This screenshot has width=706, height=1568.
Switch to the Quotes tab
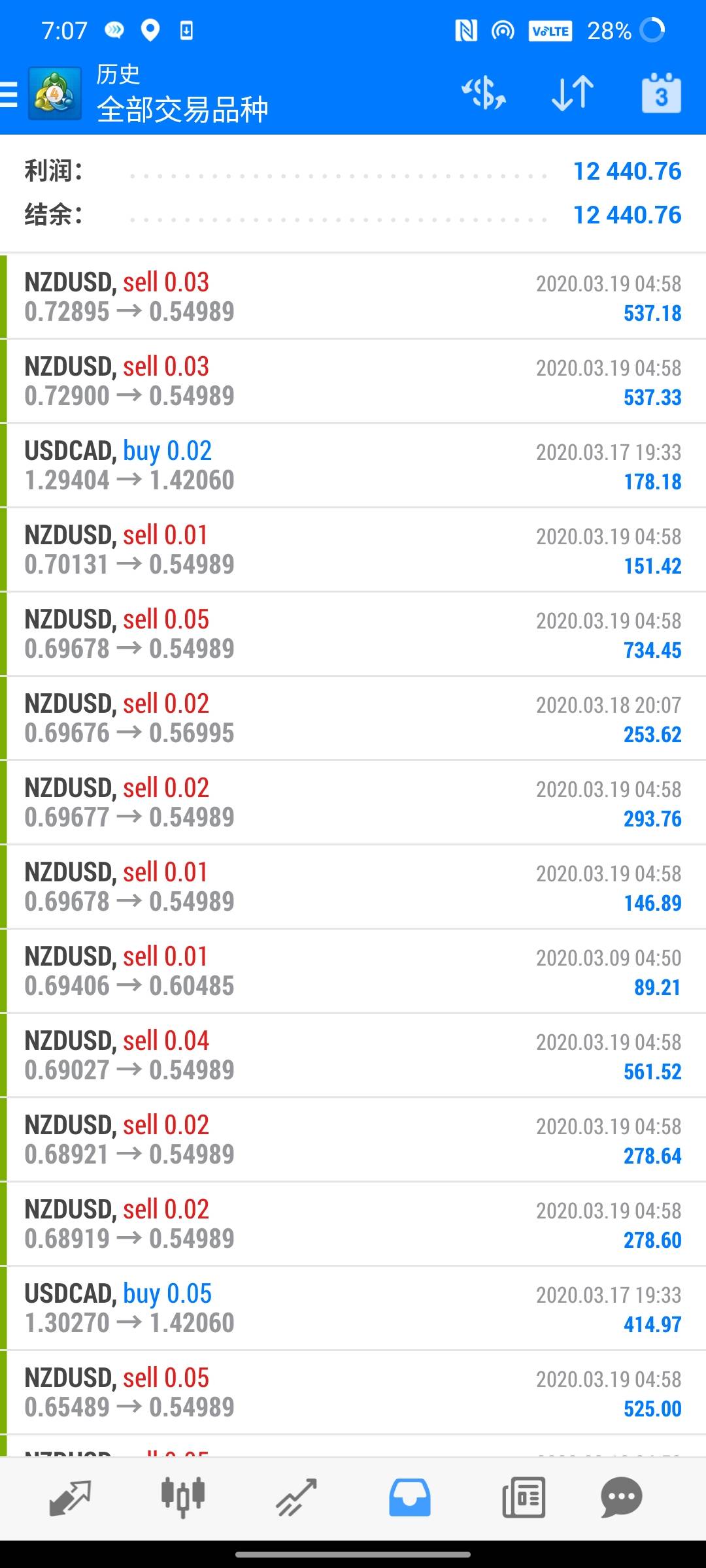tap(70, 1497)
